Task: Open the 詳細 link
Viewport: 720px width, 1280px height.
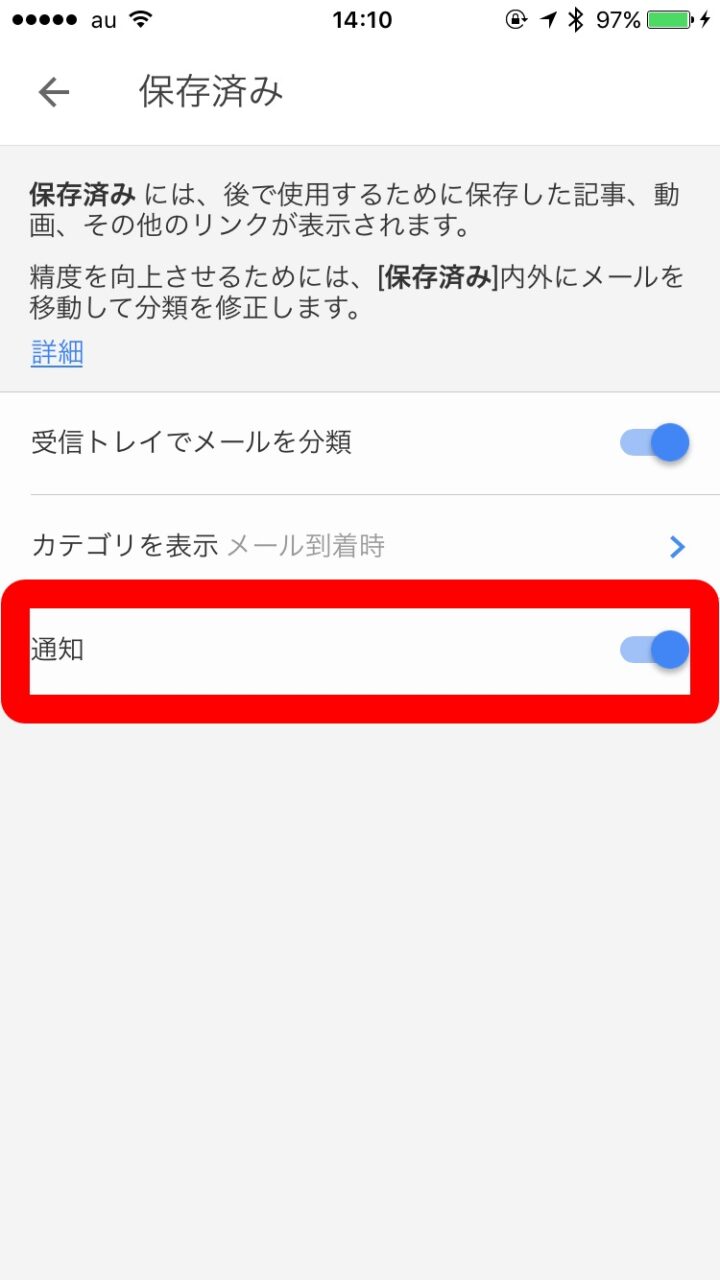Action: coord(57,353)
